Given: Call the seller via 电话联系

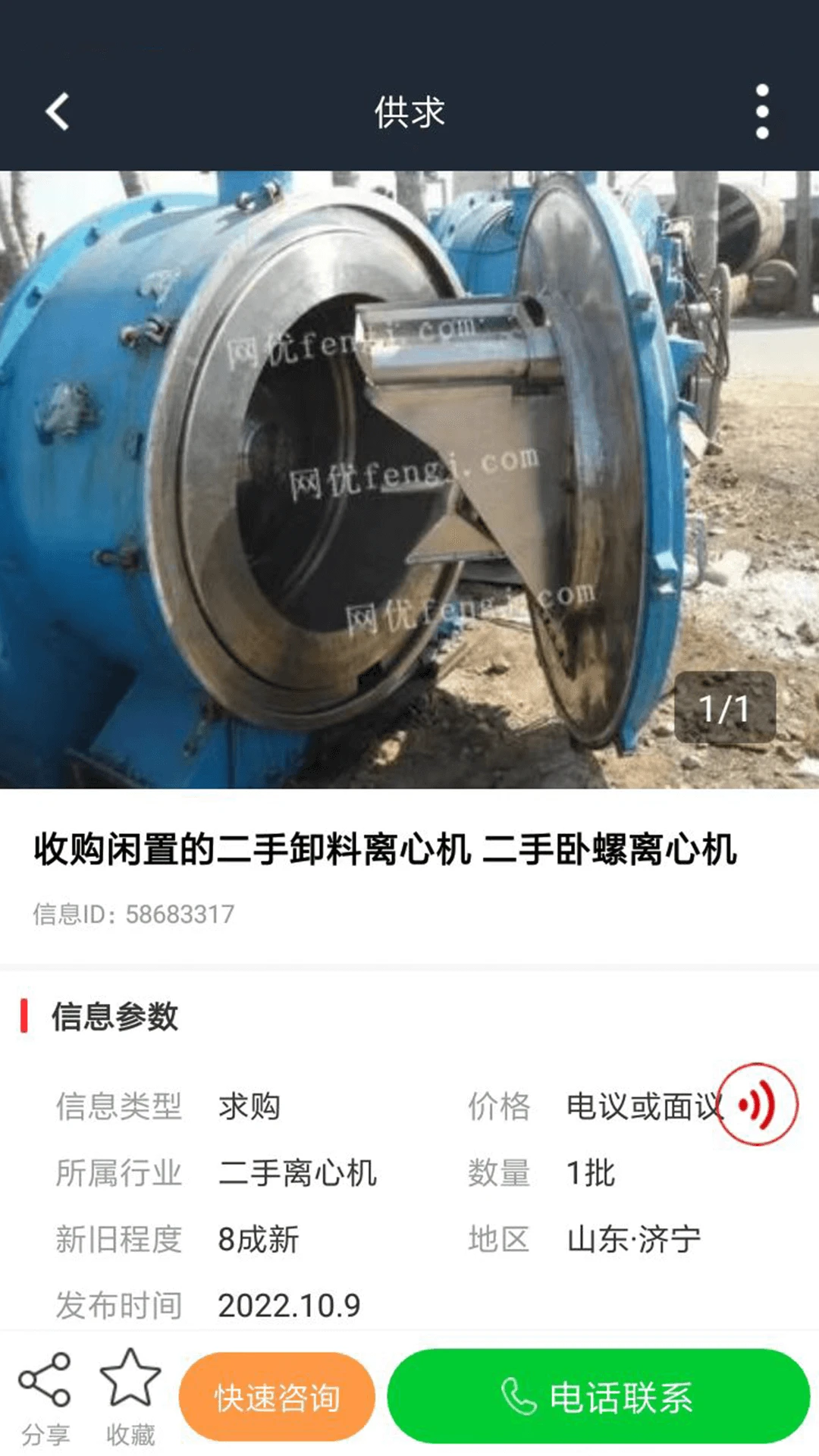Looking at the screenshot, I should [x=598, y=1397].
